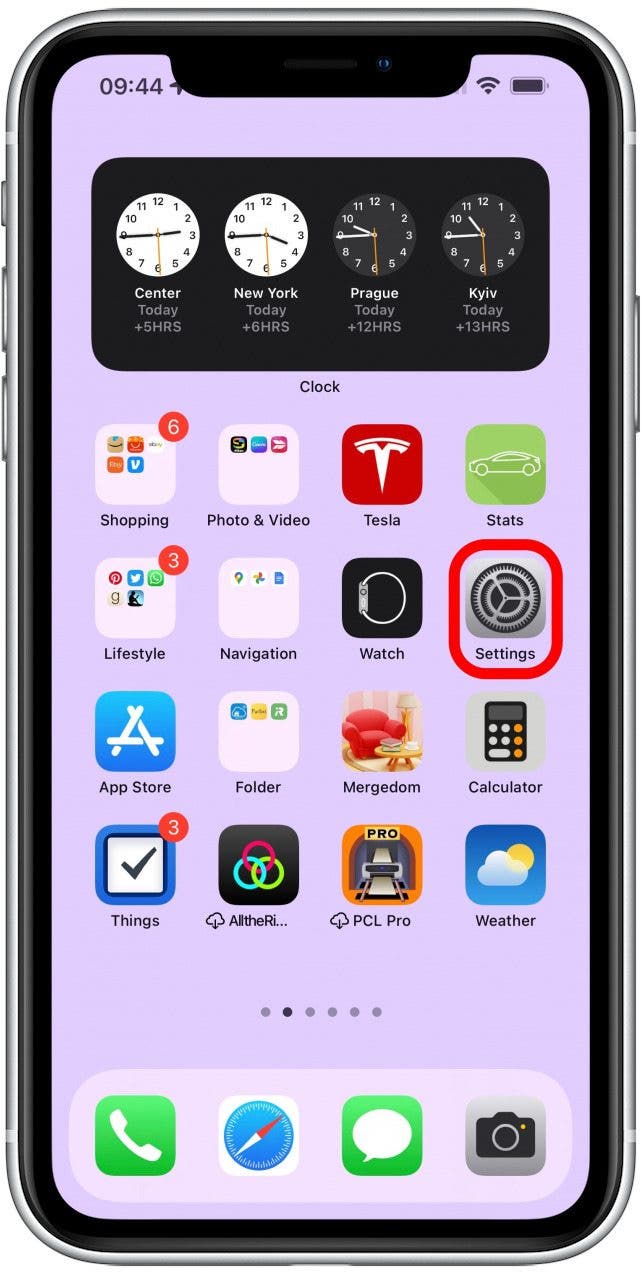Image resolution: width=642 pixels, height=1274 pixels.
Task: Open the Navigation folder
Action: click(258, 598)
